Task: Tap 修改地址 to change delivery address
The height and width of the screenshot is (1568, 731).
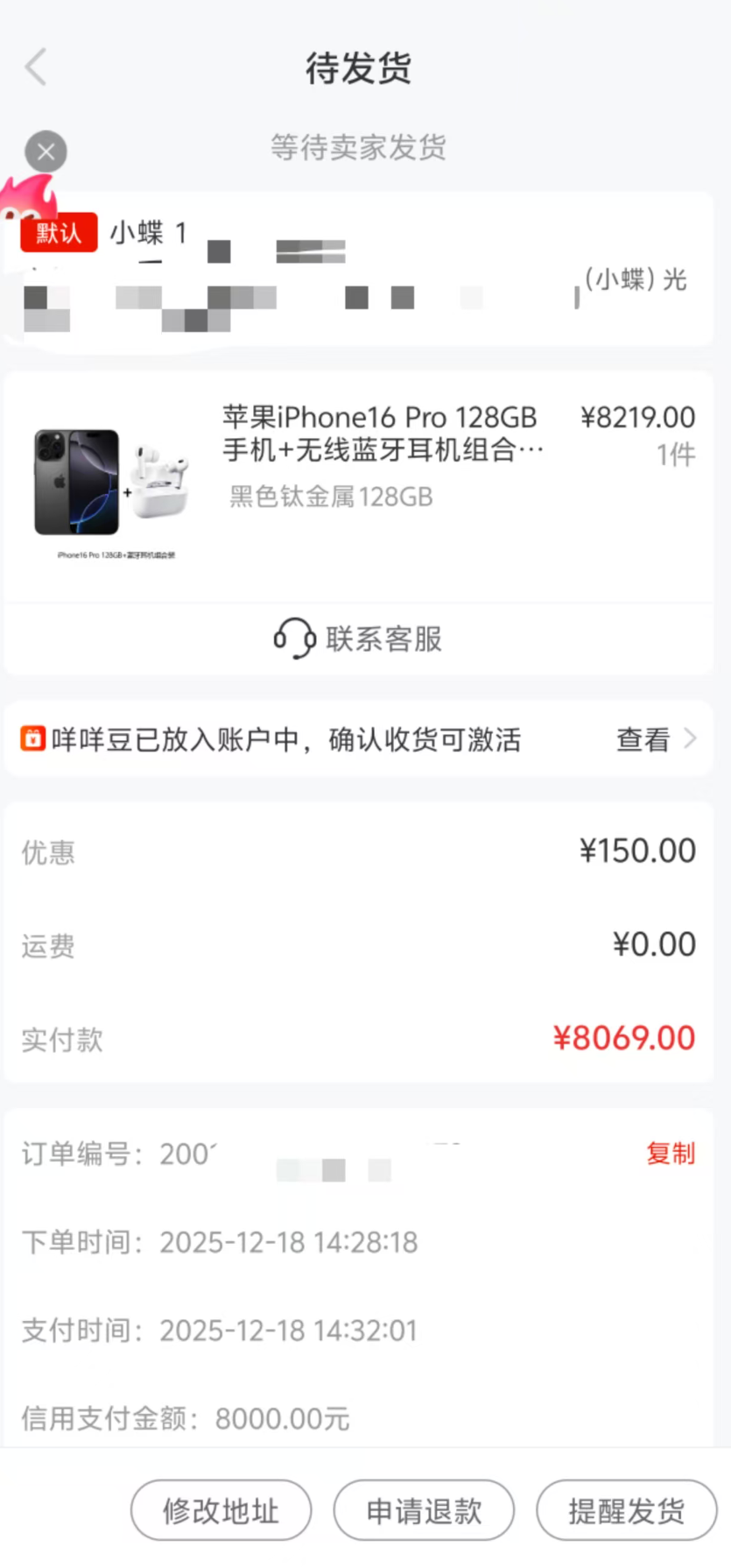Action: (221, 1511)
